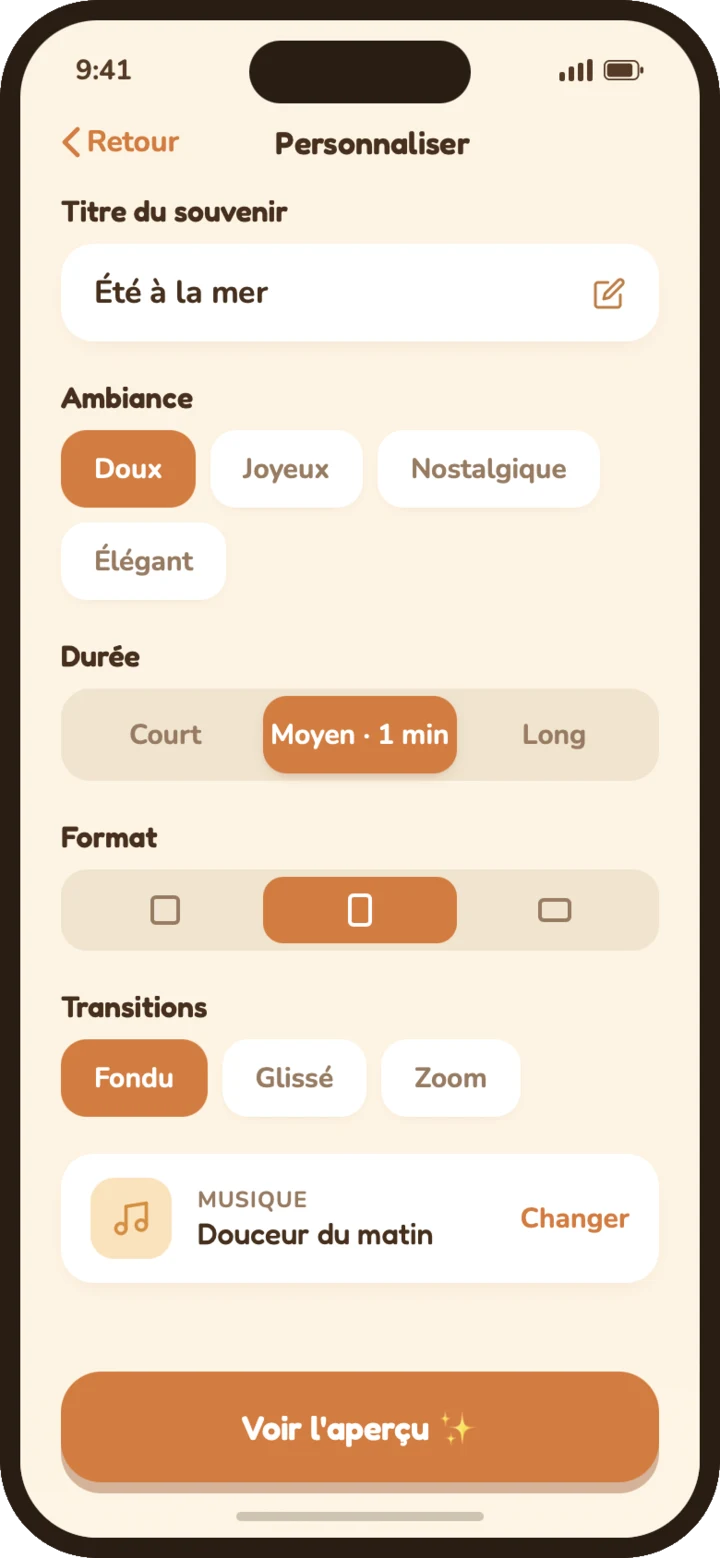
Task: Go back with the Retour button
Action: tap(120, 142)
